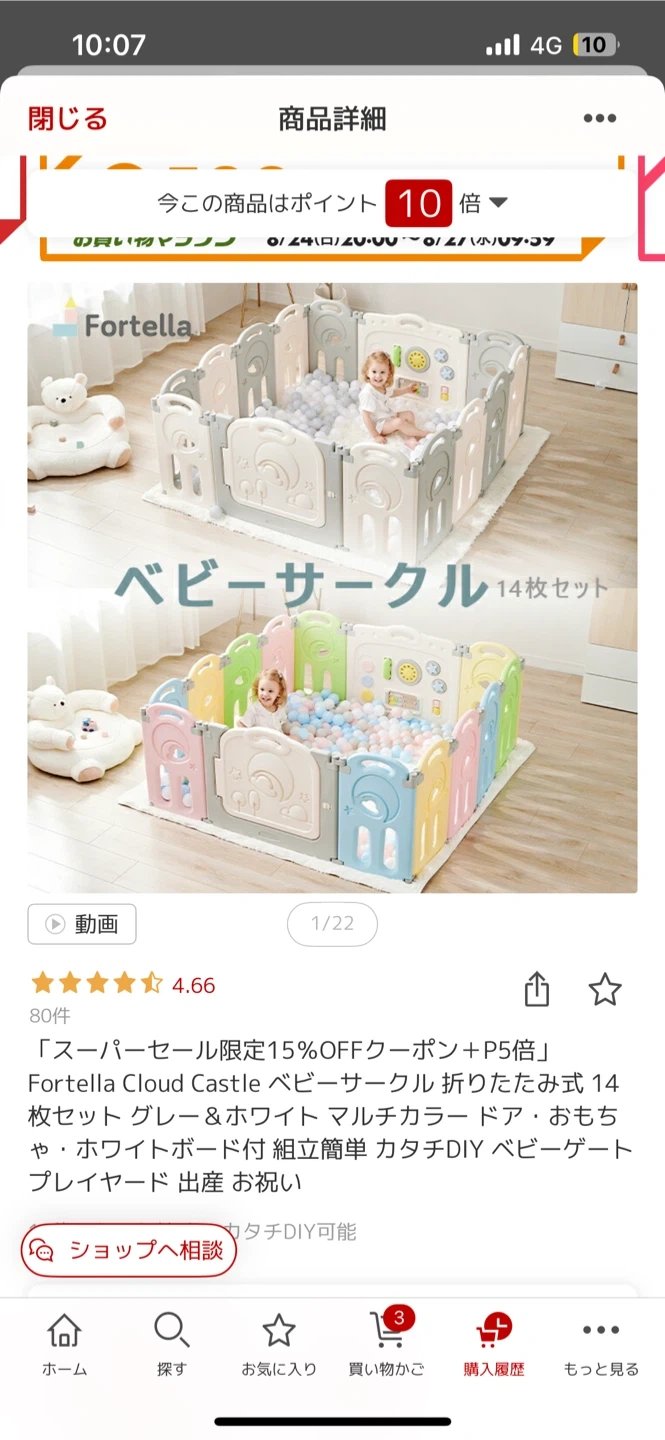Open the baby playpen product image
The height and width of the screenshot is (1440, 665).
(332, 588)
